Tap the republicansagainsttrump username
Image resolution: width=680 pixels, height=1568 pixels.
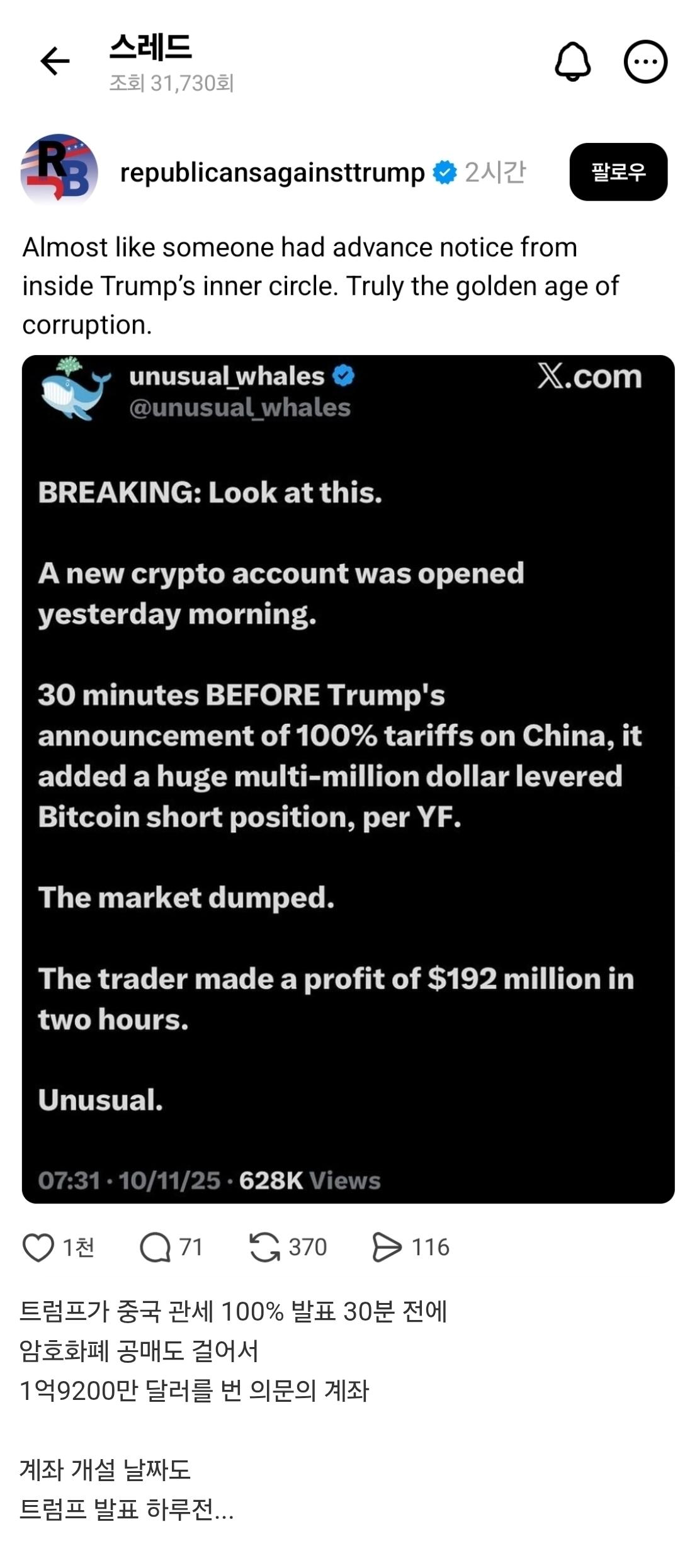[272, 172]
